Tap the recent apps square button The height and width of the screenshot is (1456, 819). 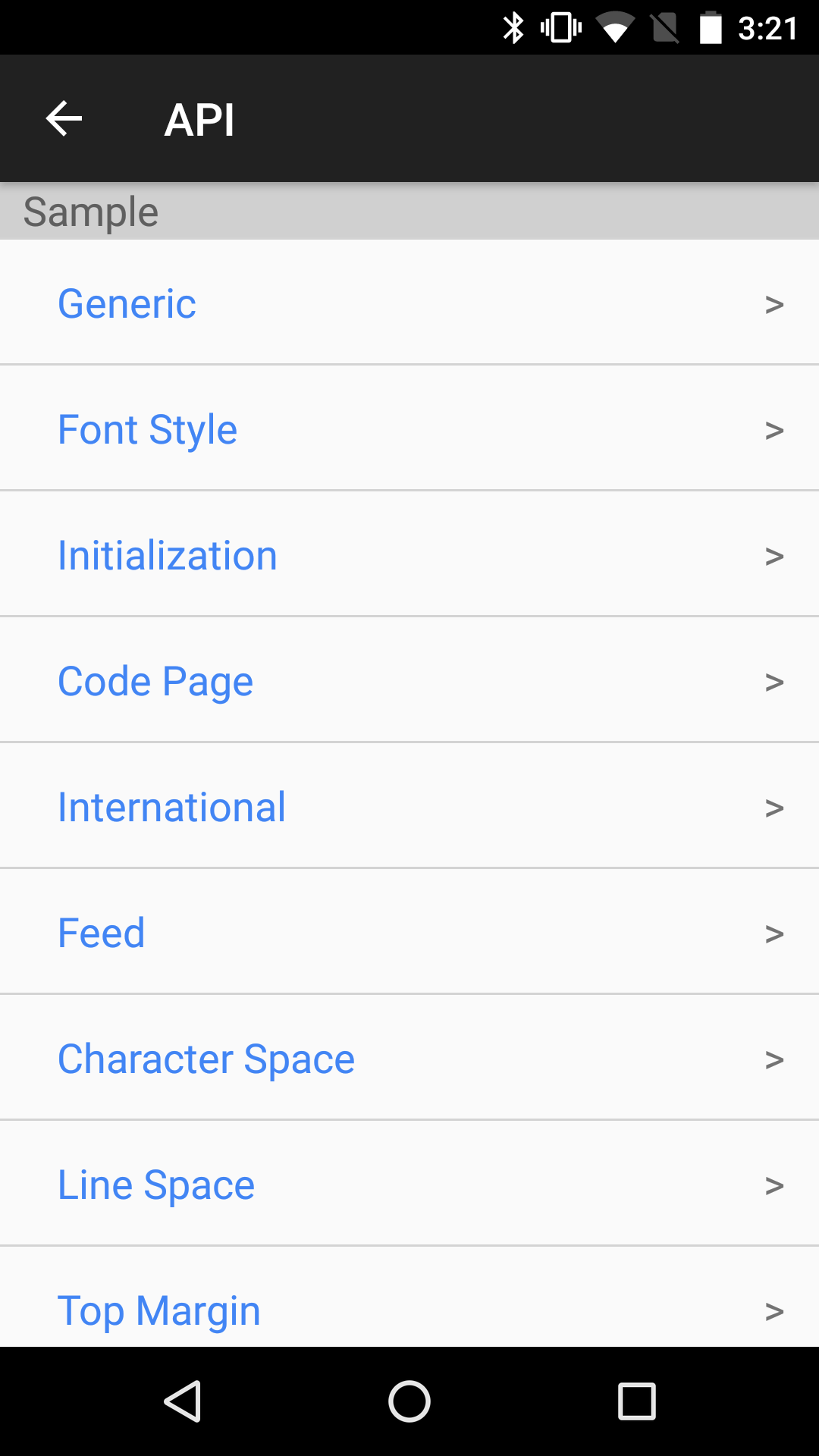(x=637, y=1401)
